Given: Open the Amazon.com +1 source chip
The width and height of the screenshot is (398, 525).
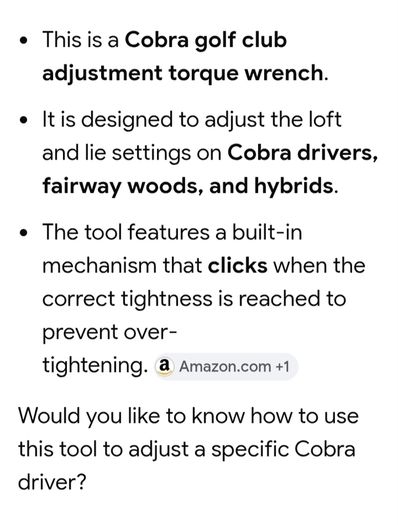Looking at the screenshot, I should click(x=226, y=366).
